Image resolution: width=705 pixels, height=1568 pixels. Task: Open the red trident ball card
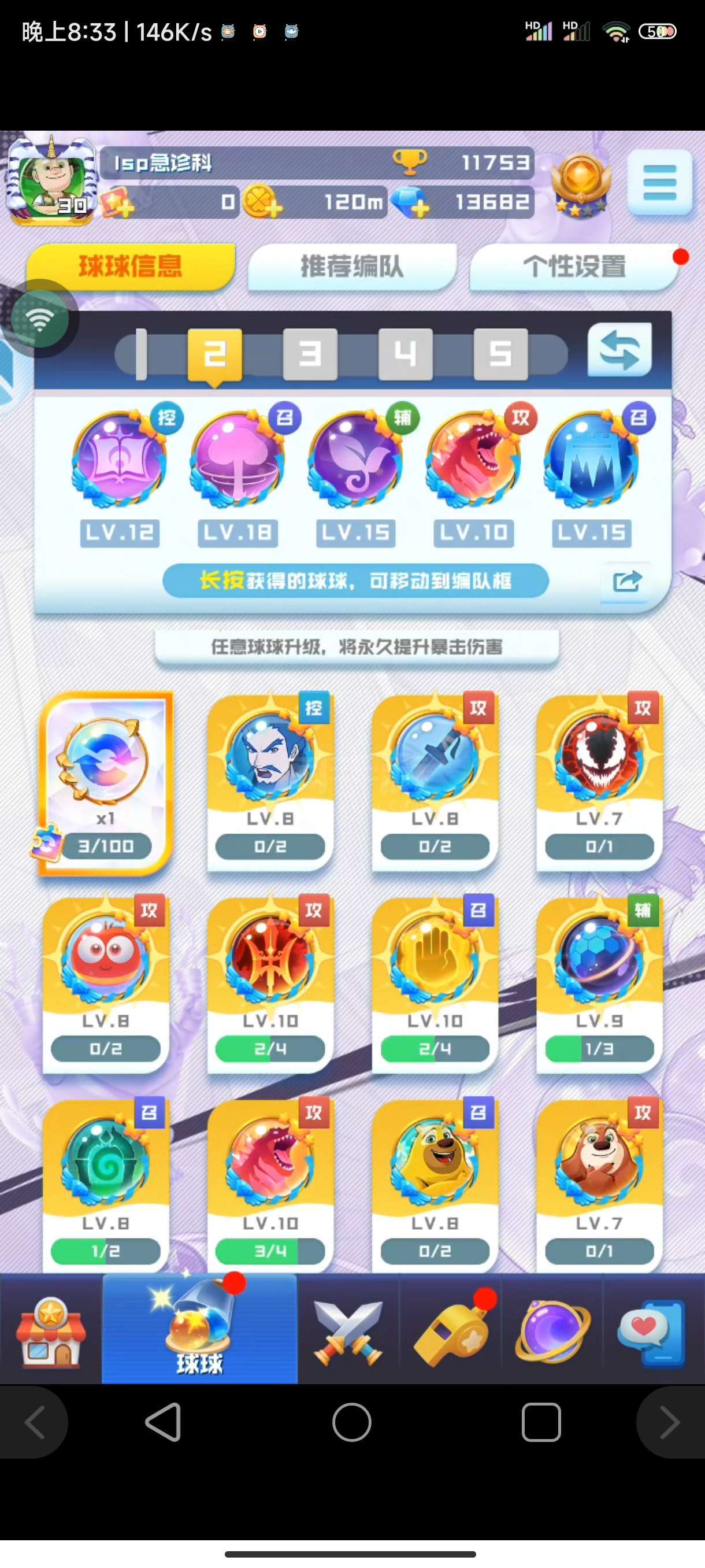click(270, 983)
